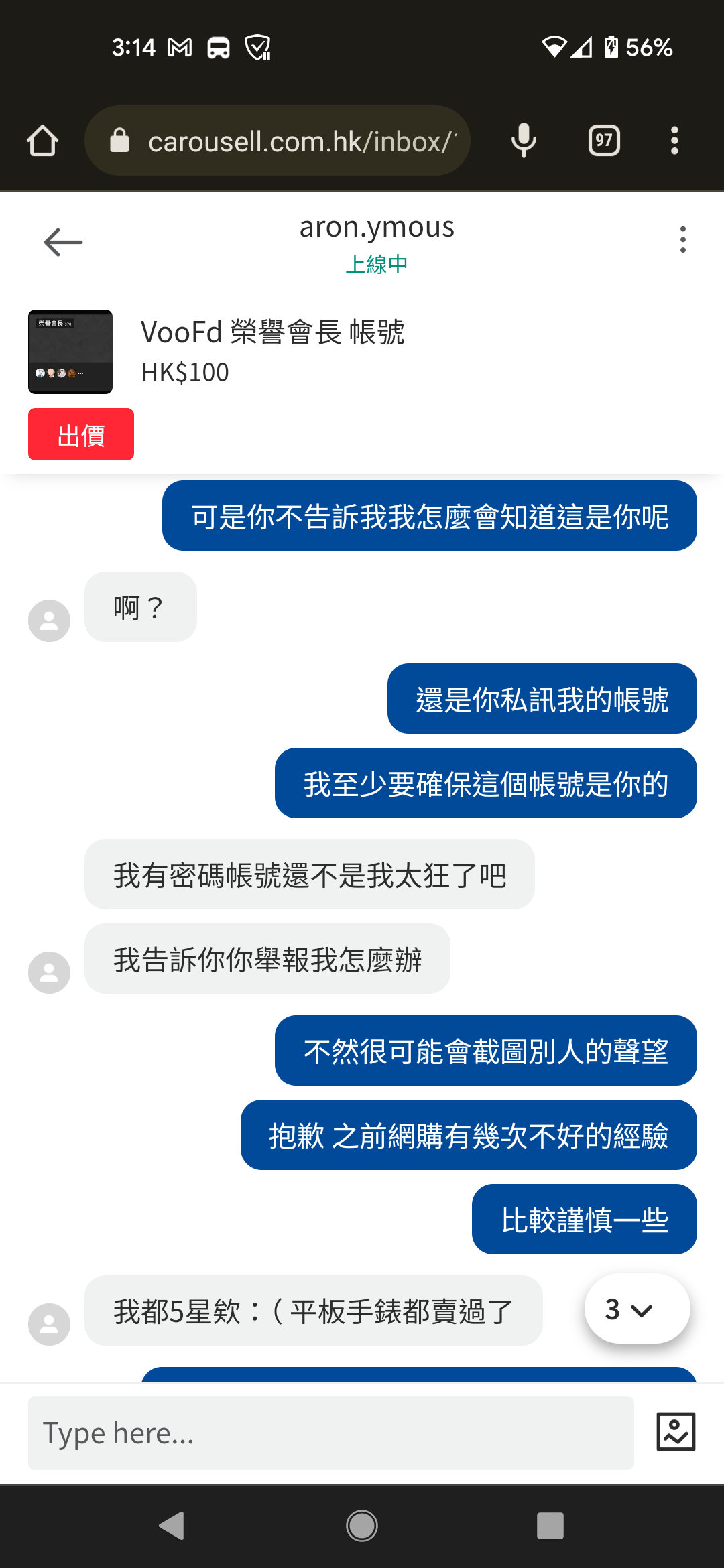Go back to the inbox list
The height and width of the screenshot is (1568, 724).
coord(63,242)
